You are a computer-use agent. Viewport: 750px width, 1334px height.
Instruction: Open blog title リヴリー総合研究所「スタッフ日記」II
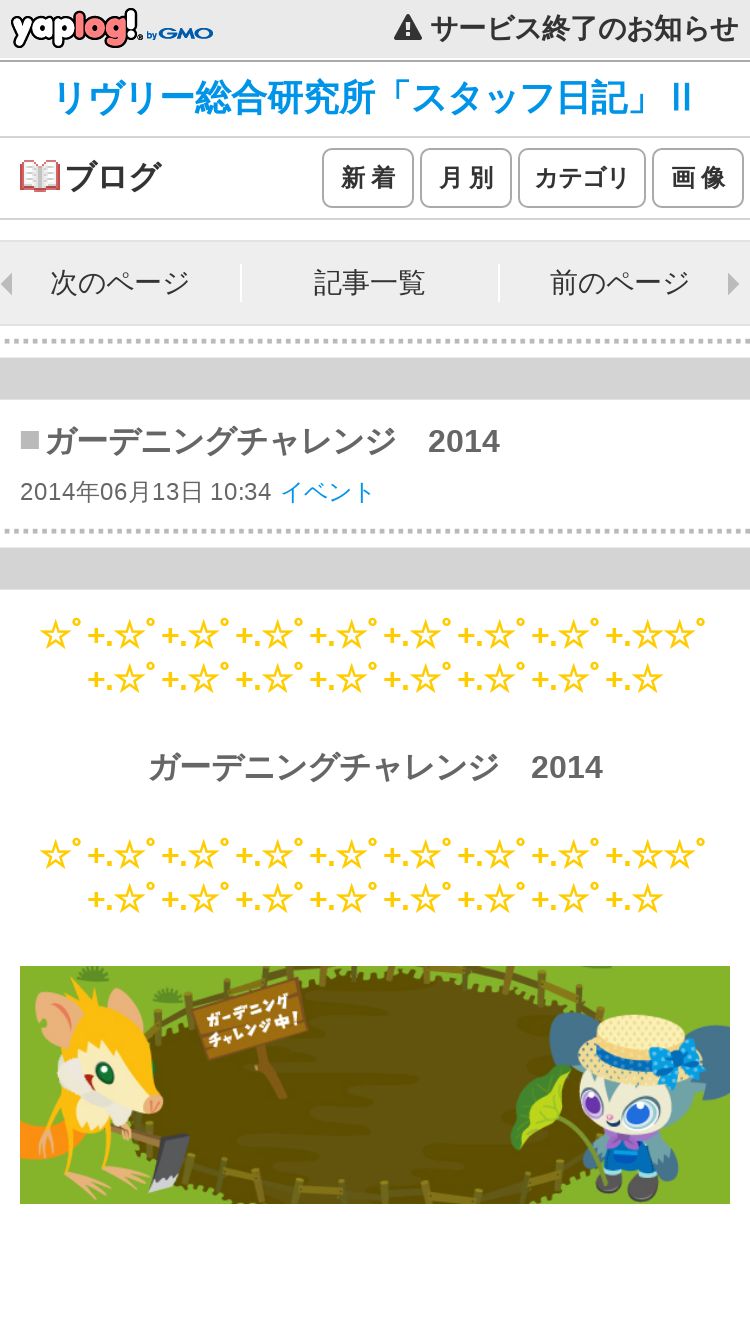coord(372,98)
